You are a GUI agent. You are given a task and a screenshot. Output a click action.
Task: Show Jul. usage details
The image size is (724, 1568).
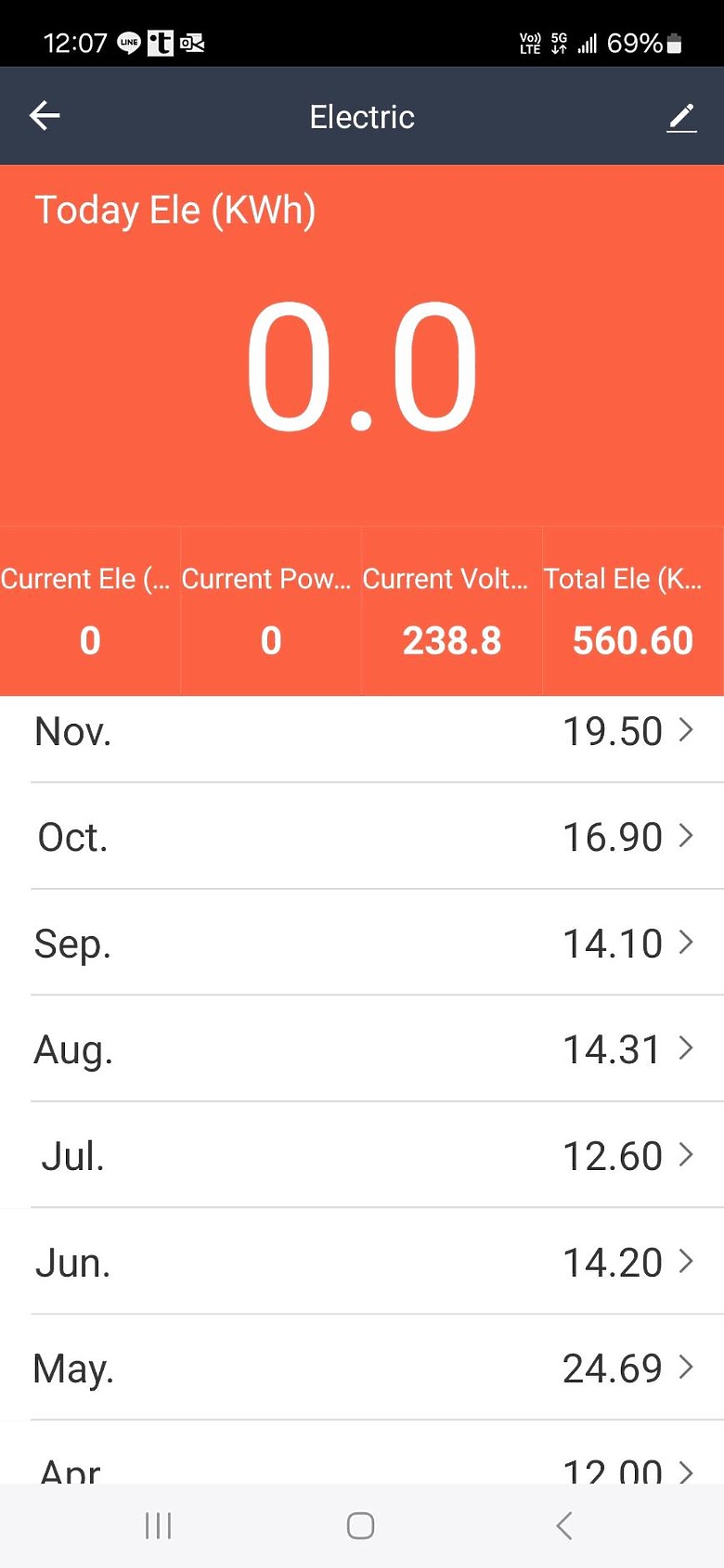tap(362, 1155)
